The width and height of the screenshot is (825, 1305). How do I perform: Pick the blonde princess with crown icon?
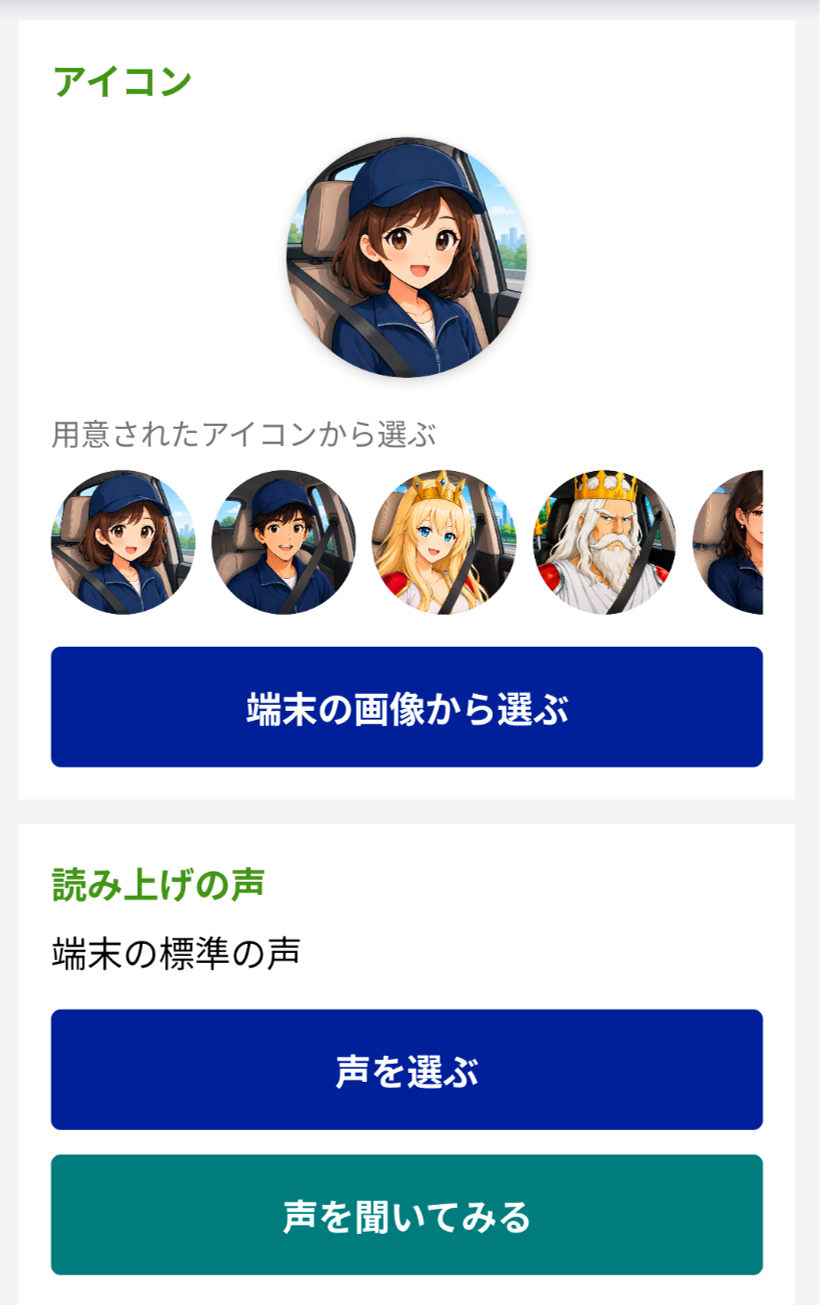(x=444, y=542)
